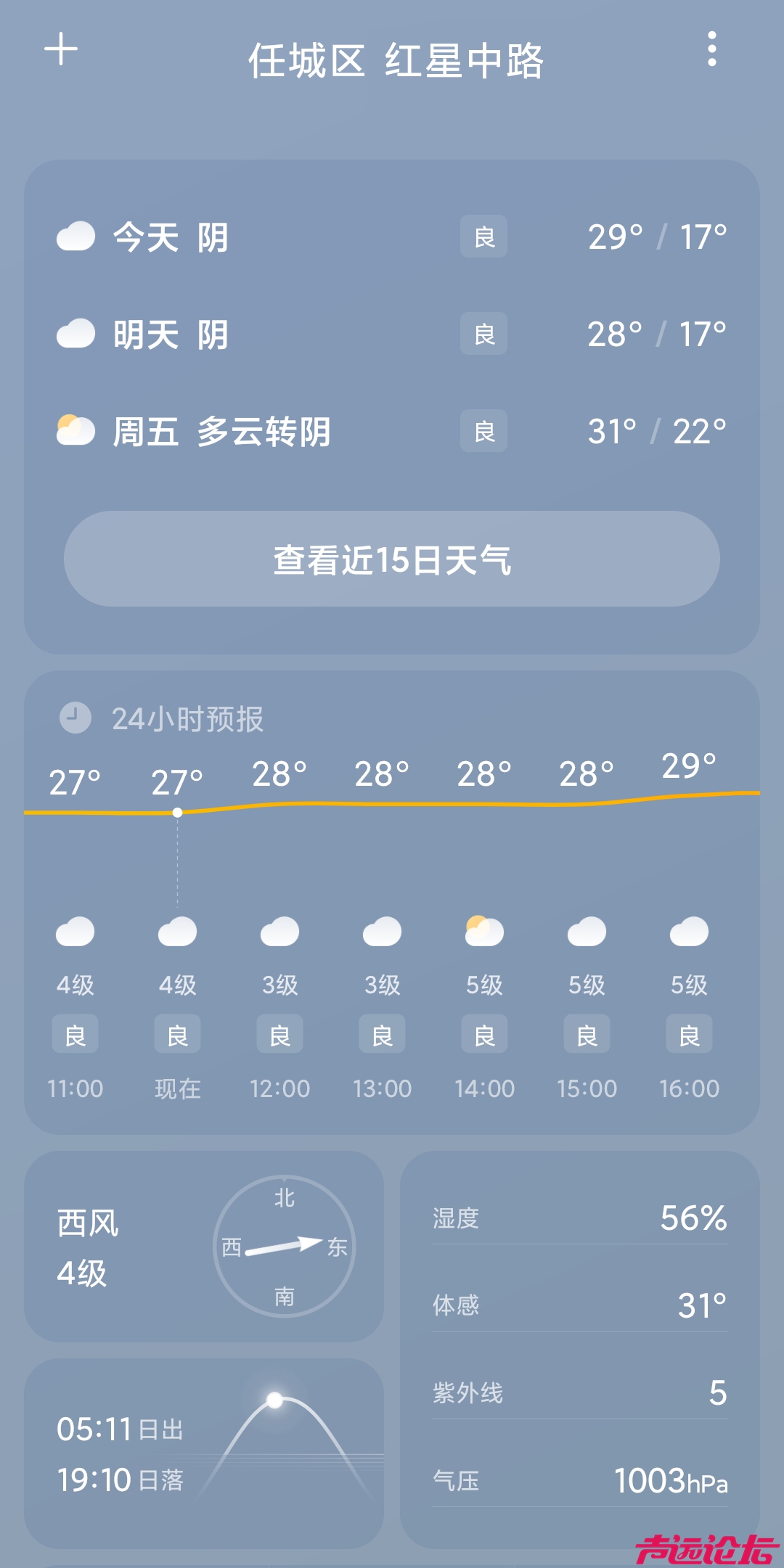
Task: Open the three-dot overflow menu
Action: 712,49
